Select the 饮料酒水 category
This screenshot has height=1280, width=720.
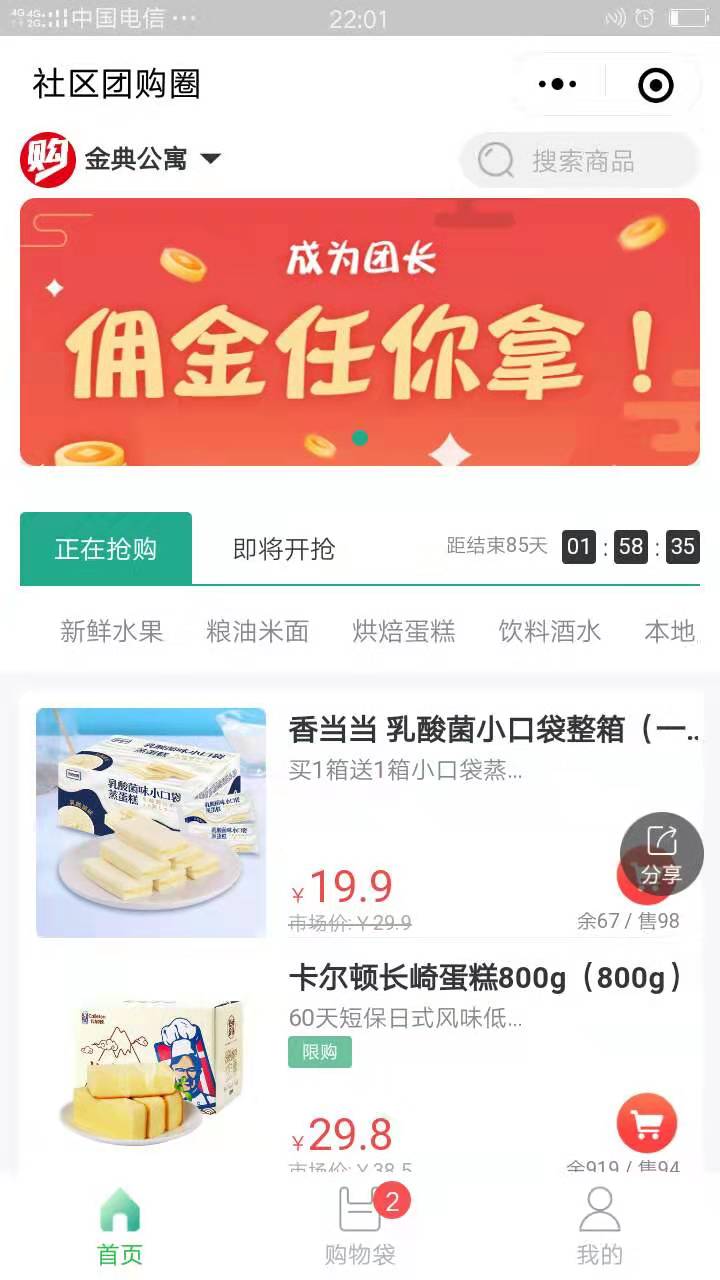(x=547, y=631)
